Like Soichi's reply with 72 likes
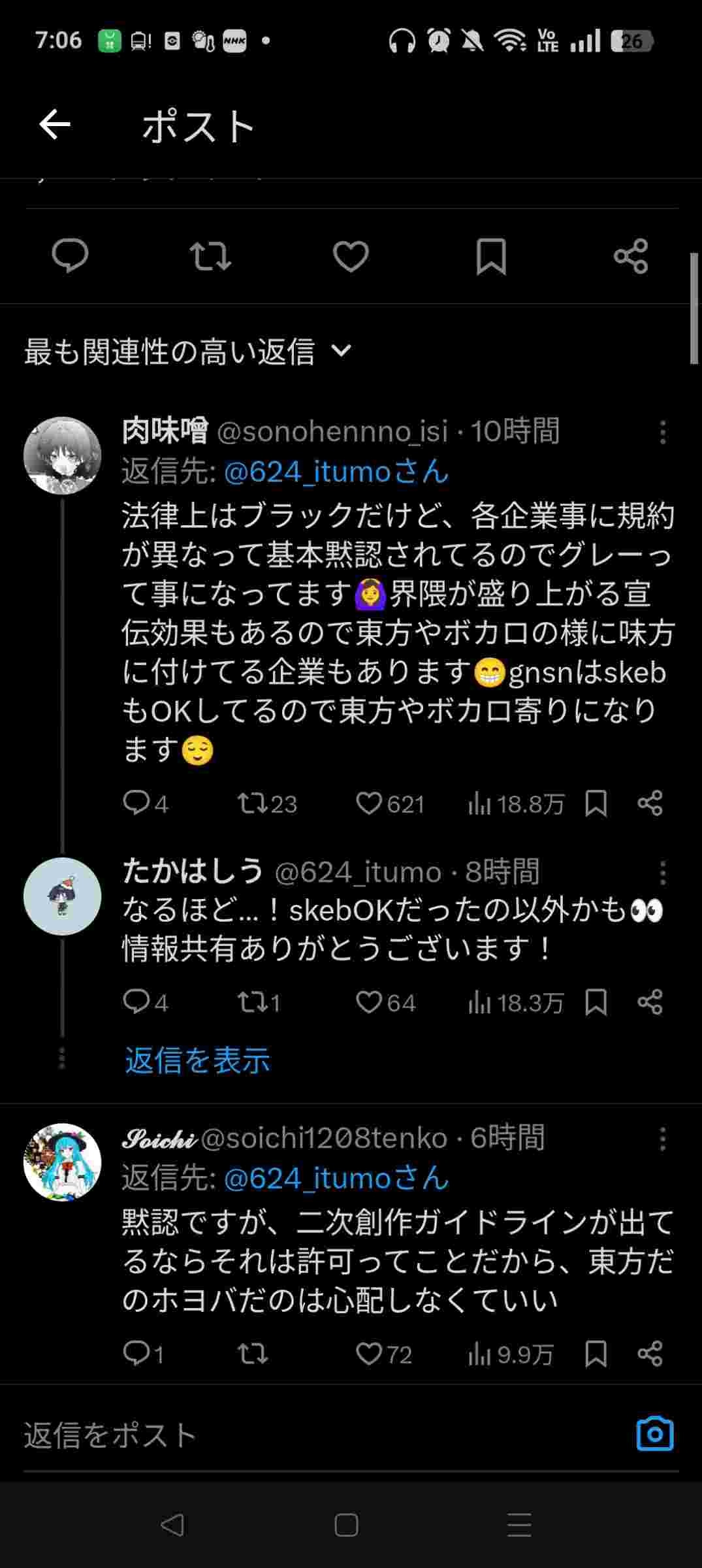The height and width of the screenshot is (1568, 702). point(369,1354)
